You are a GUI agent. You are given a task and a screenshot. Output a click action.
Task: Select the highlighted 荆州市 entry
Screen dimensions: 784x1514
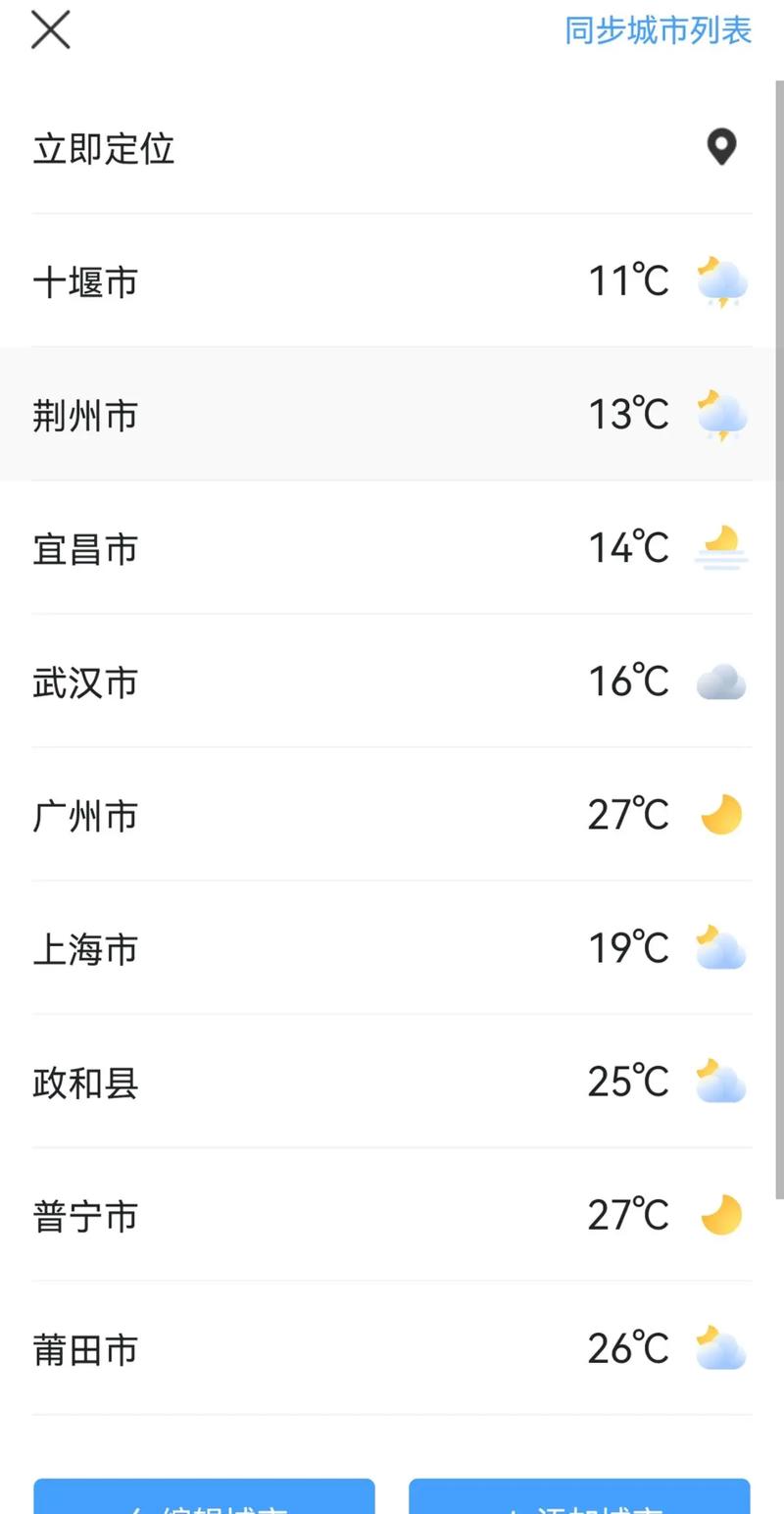pos(85,414)
